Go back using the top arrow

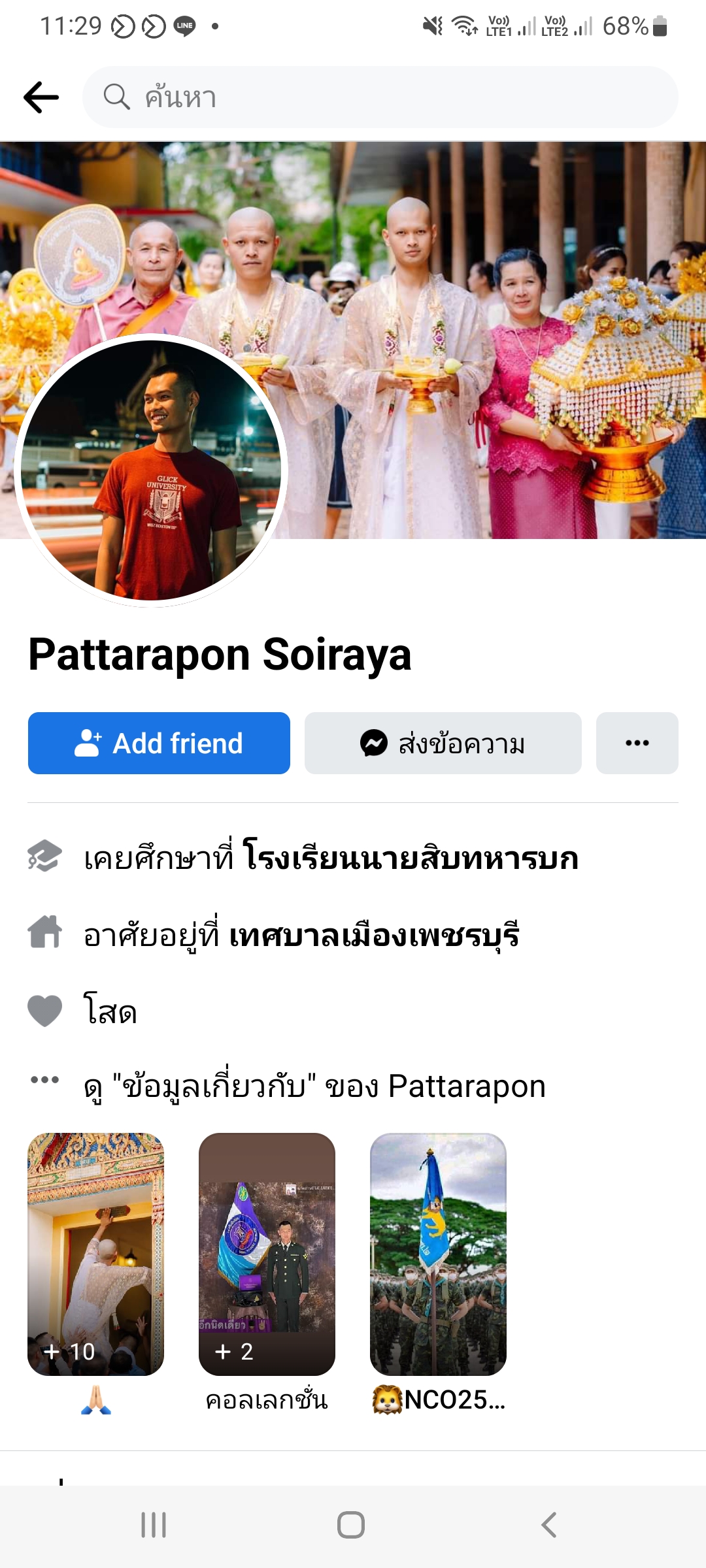pyautogui.click(x=41, y=97)
